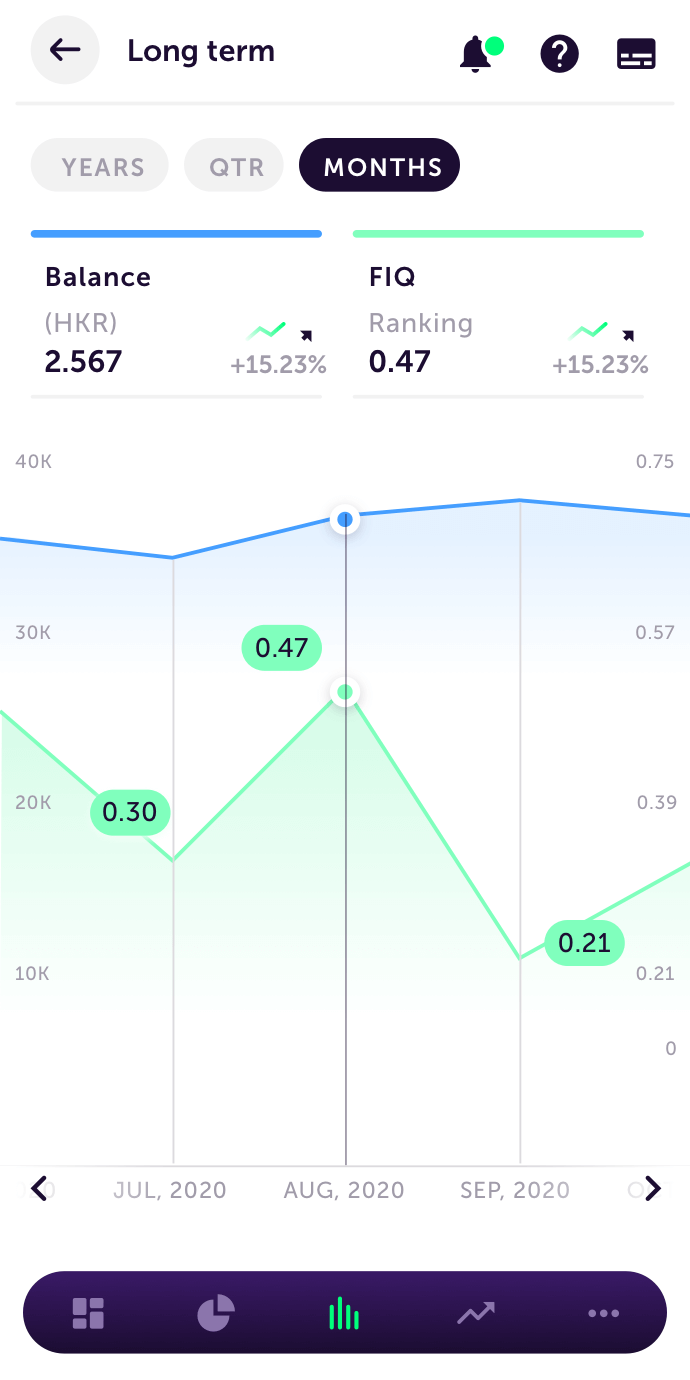Screen dimensions: 690x1380
Task: Open the notifications bell
Action: pyautogui.click(x=480, y=53)
